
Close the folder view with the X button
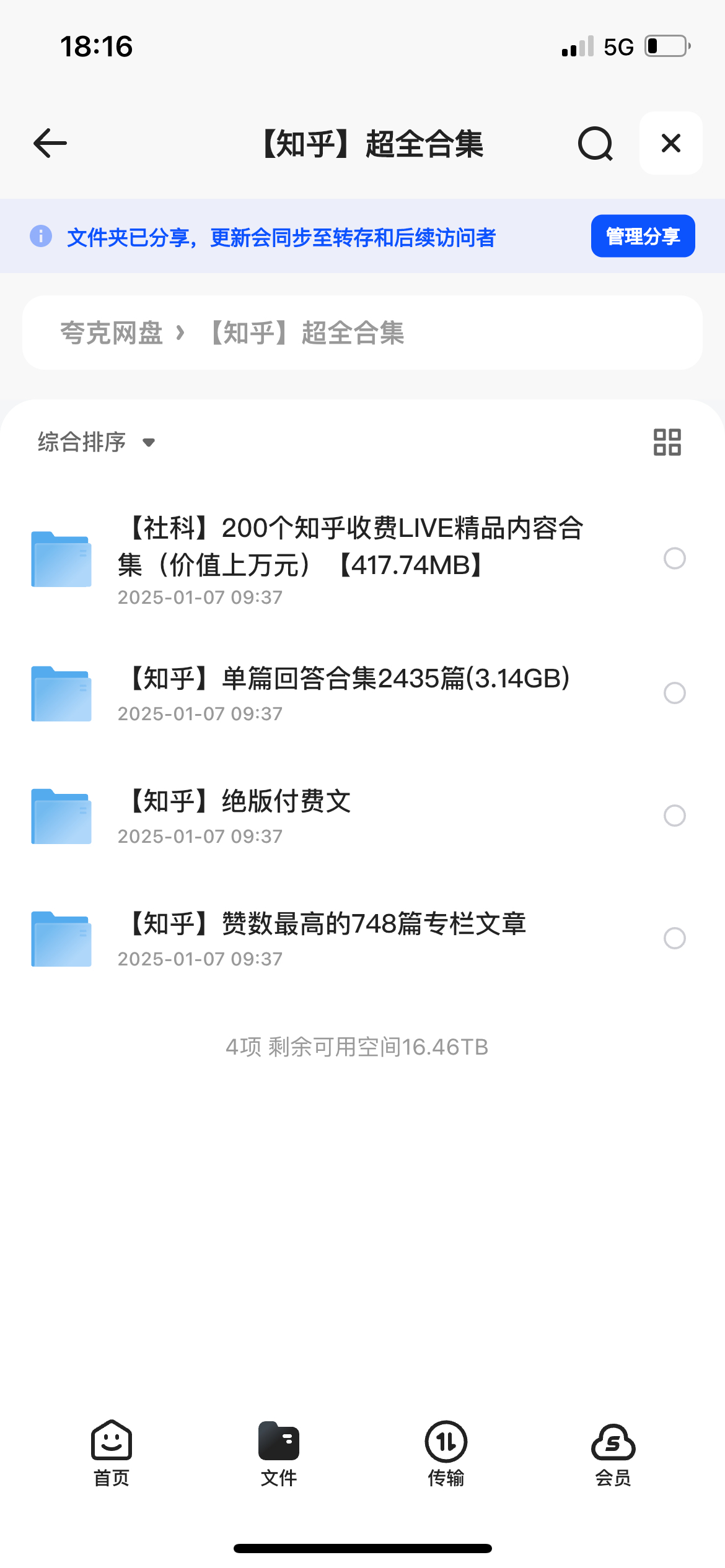670,143
